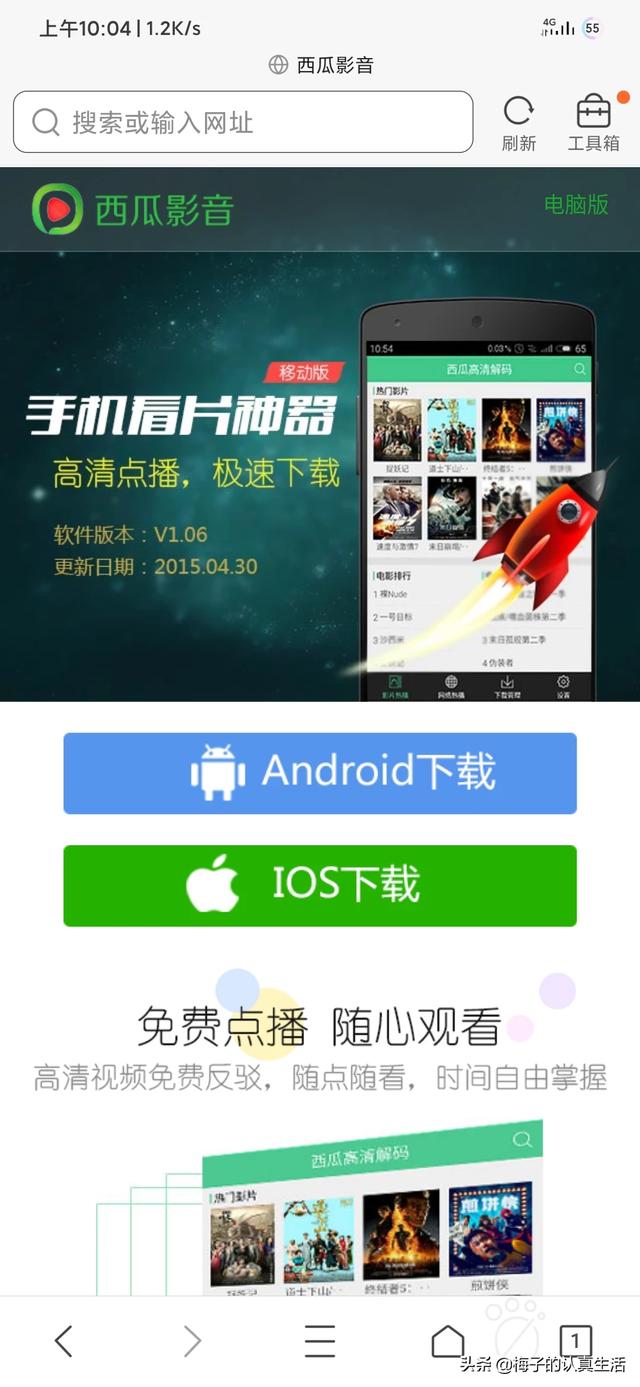
Task: Tap the Android下载 button
Action: pyautogui.click(x=320, y=772)
